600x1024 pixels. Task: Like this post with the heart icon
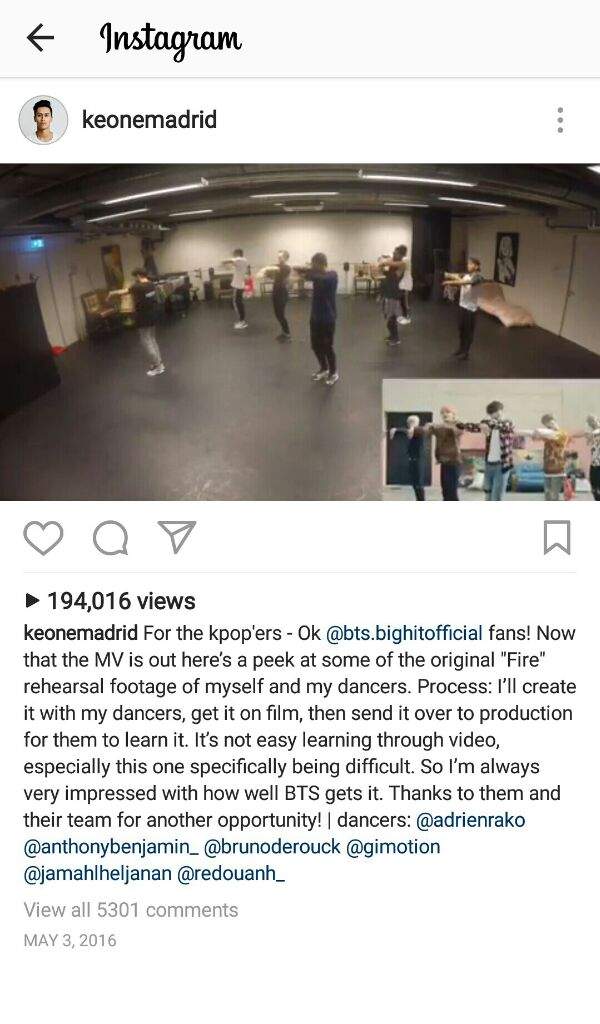[43, 537]
